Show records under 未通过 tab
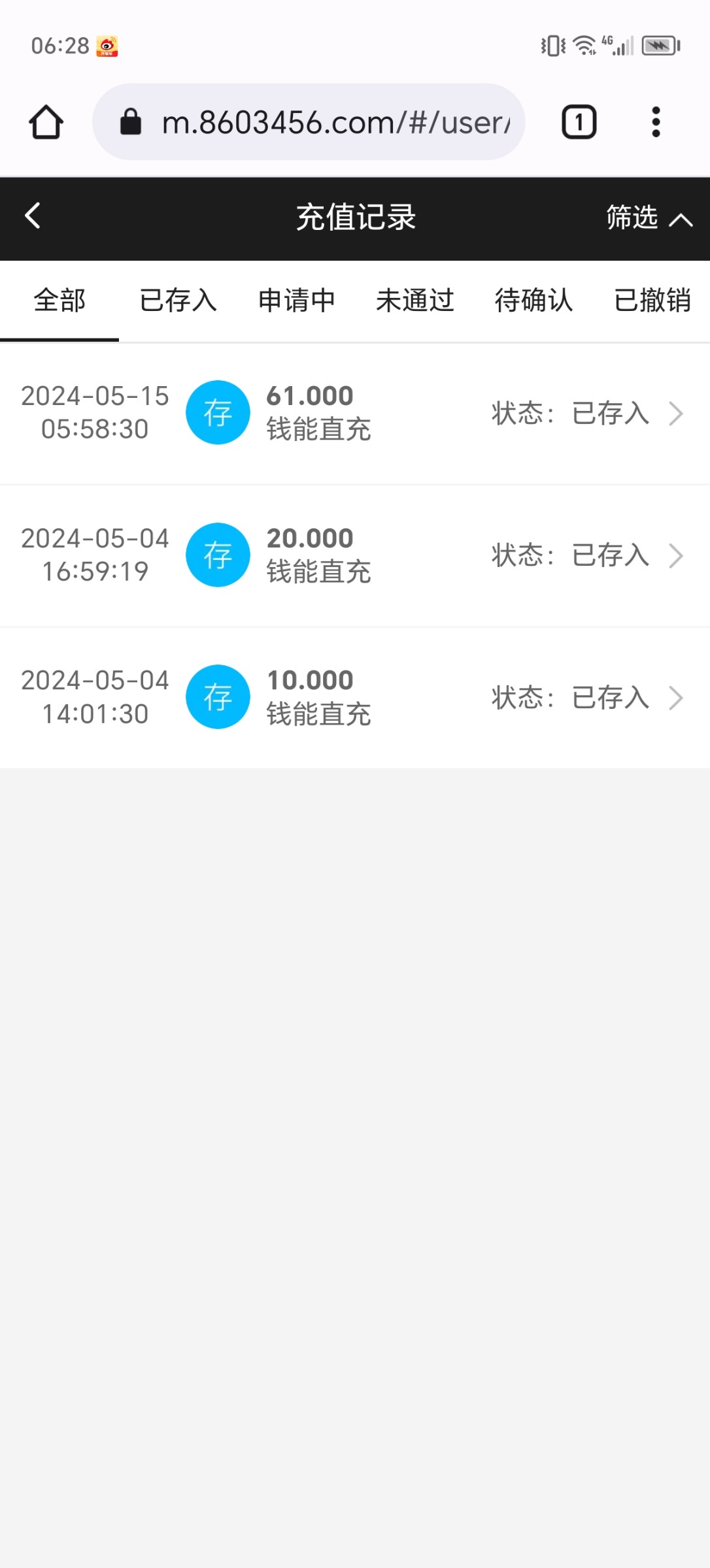 pos(414,301)
